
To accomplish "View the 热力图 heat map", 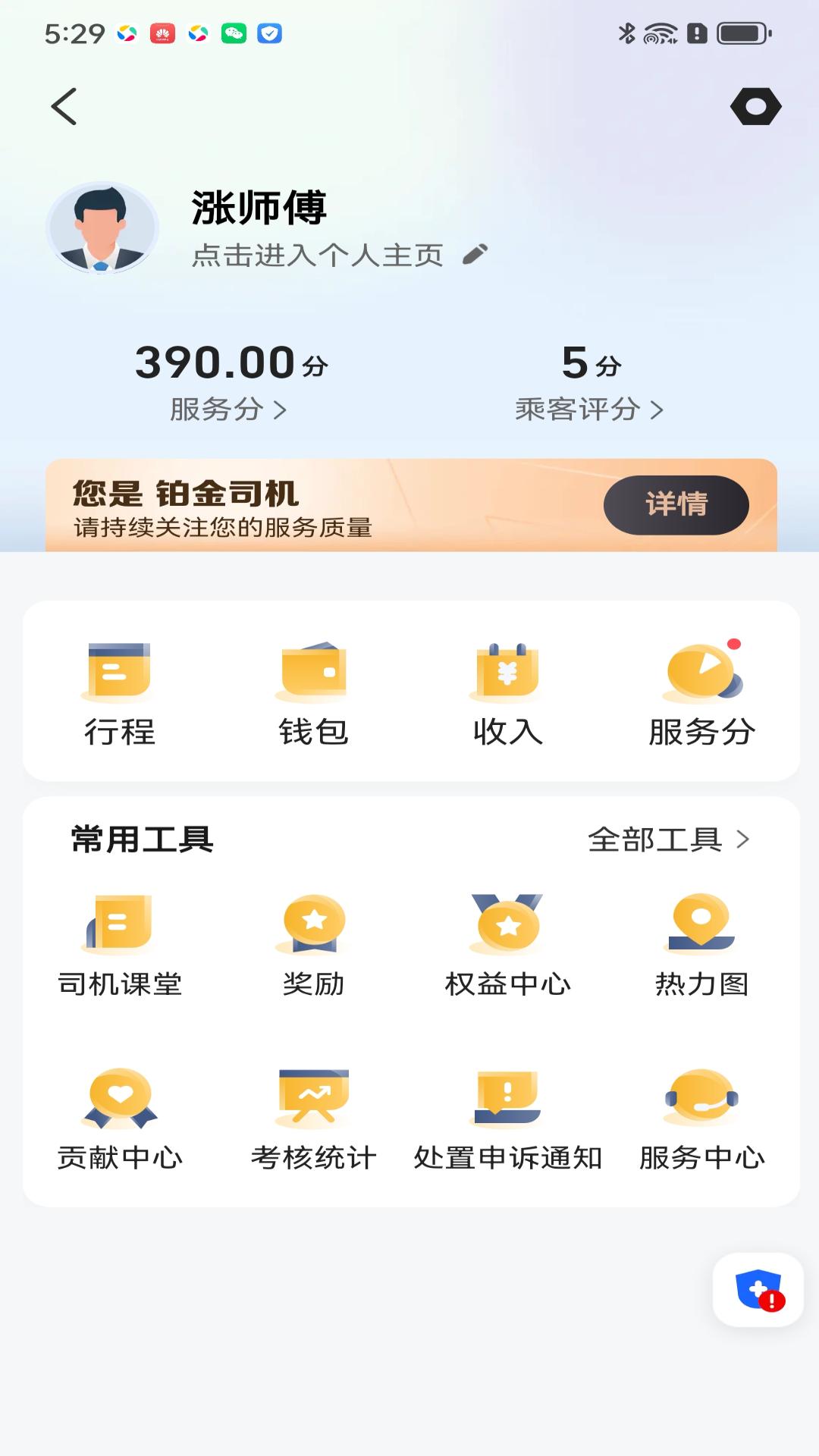I will pos(701,940).
